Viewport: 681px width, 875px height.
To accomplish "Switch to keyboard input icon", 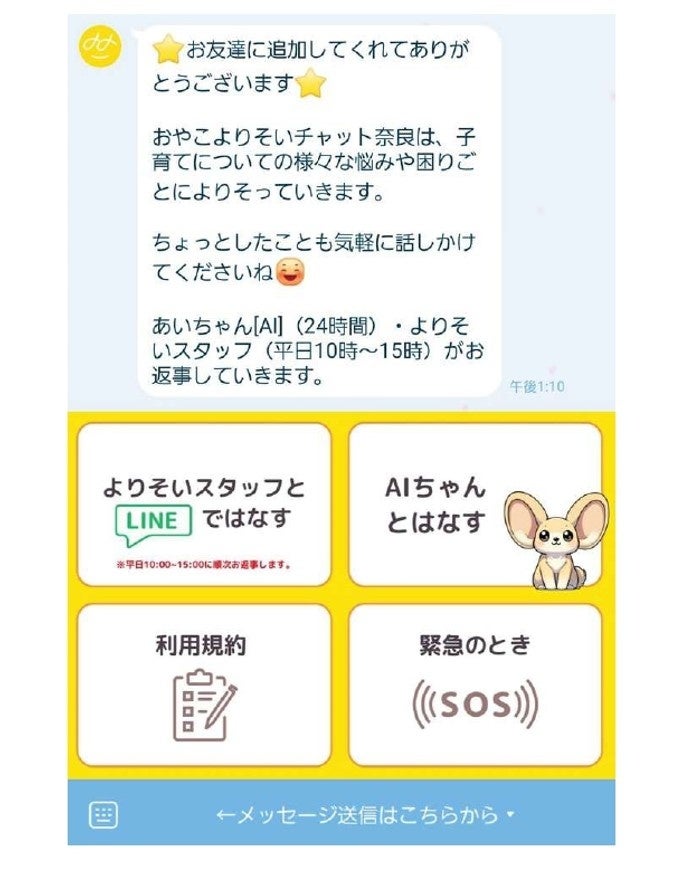I will pos(103,815).
